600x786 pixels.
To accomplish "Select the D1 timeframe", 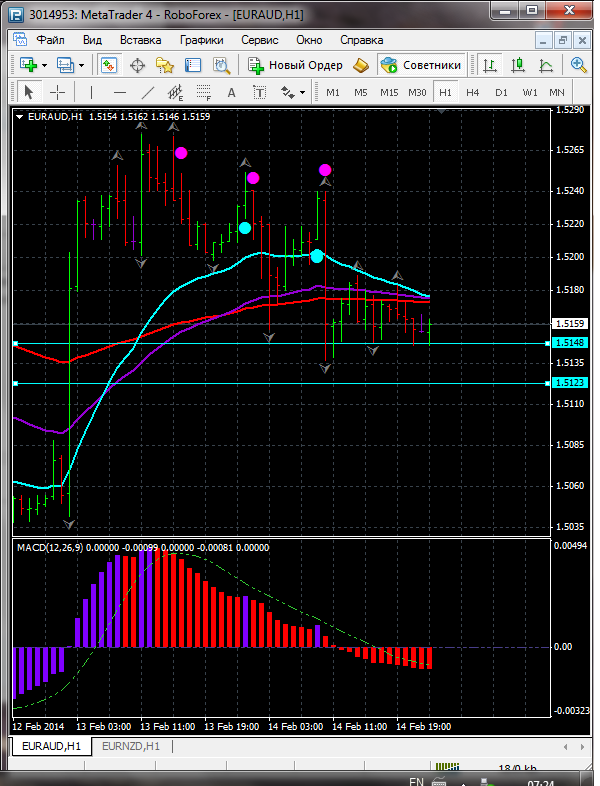I will coord(501,92).
